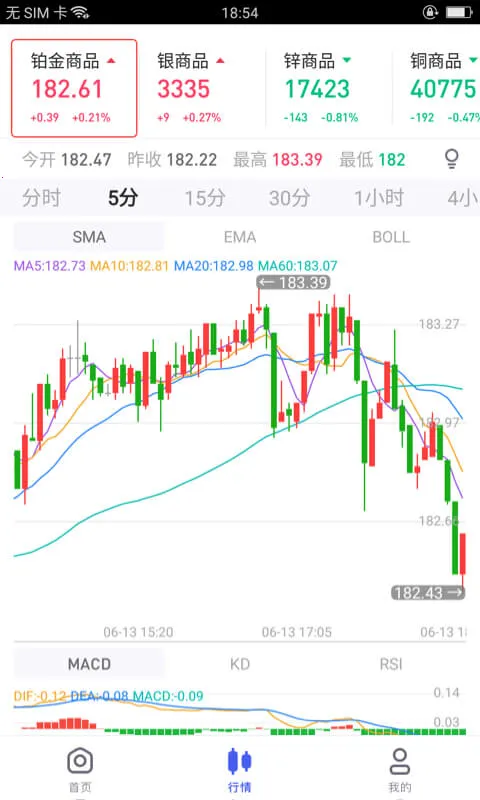Go to 首页 home tab
The height and width of the screenshot is (800, 480).
[x=80, y=770]
